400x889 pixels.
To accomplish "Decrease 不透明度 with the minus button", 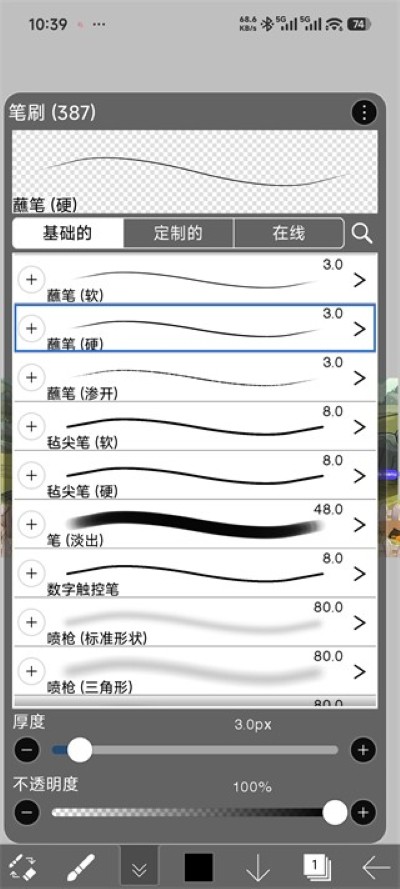I will pyautogui.click(x=27, y=812).
